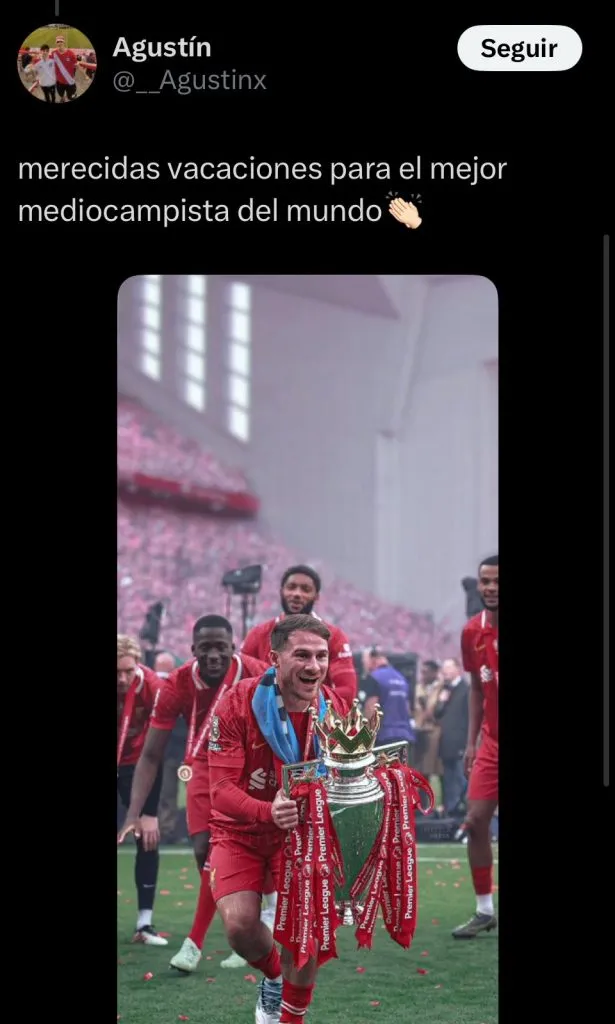Image resolution: width=615 pixels, height=1024 pixels.
Task: Open the @__Agustinx profile handle
Action: (x=189, y=80)
